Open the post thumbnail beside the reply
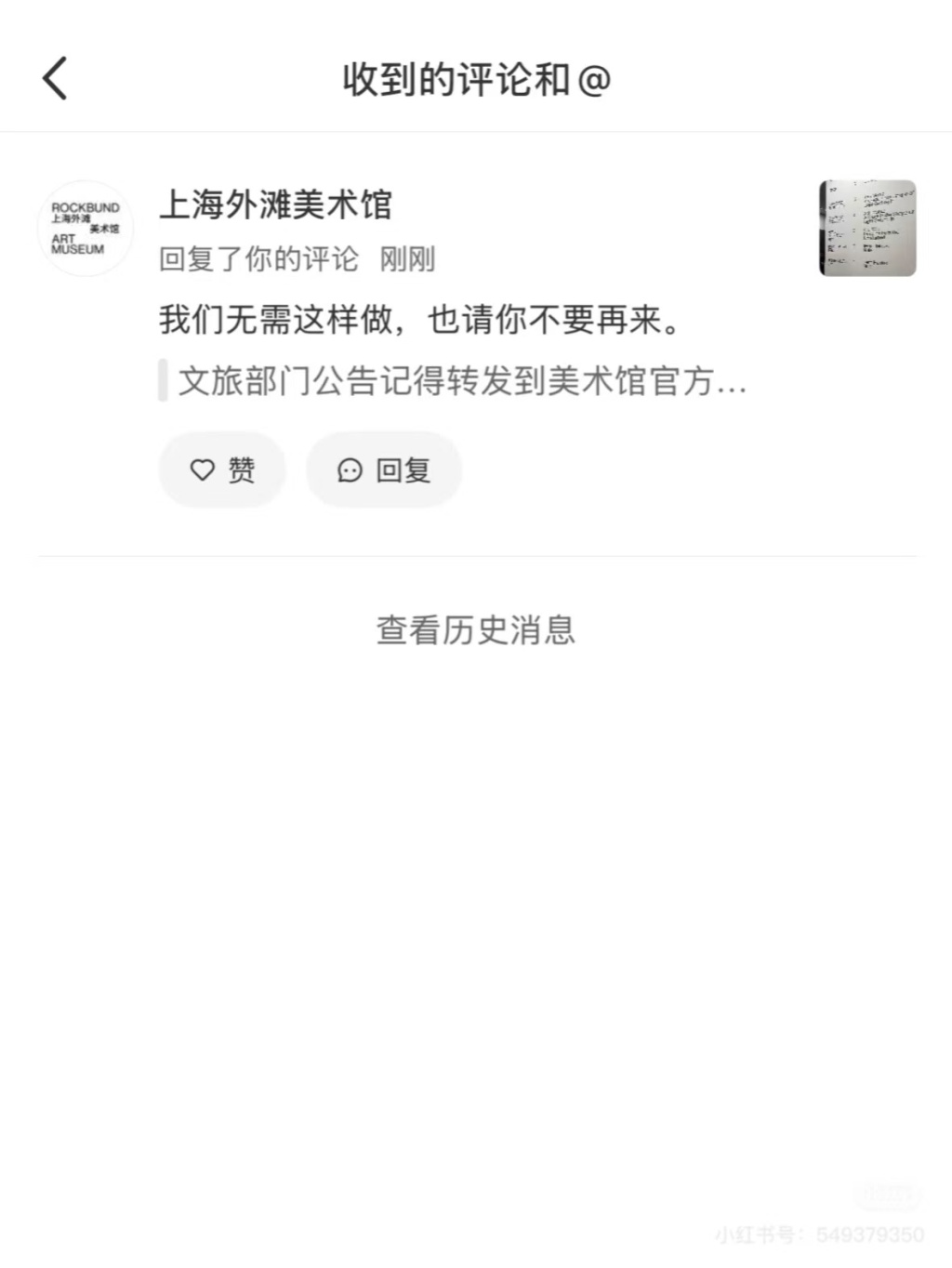Screen dimensions: 952x1268 pos(866,229)
